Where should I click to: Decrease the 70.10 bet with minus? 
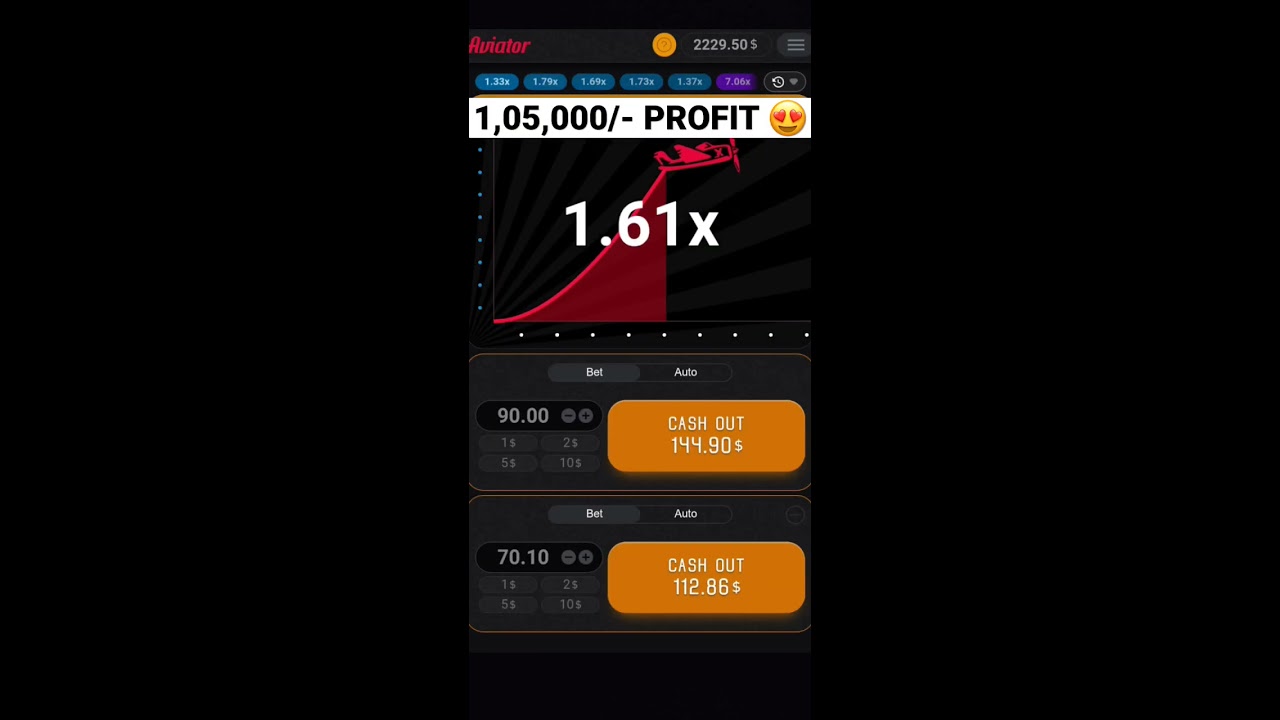[568, 557]
